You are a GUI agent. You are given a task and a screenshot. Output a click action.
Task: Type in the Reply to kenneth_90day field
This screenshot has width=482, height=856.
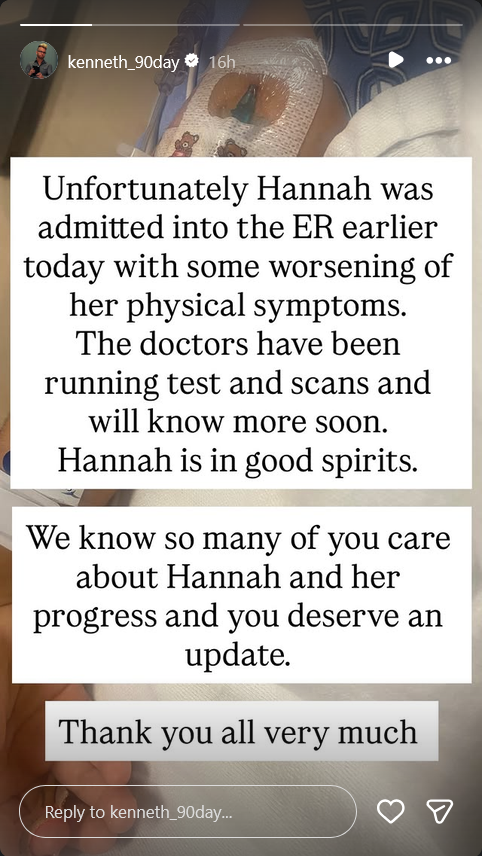(188, 811)
